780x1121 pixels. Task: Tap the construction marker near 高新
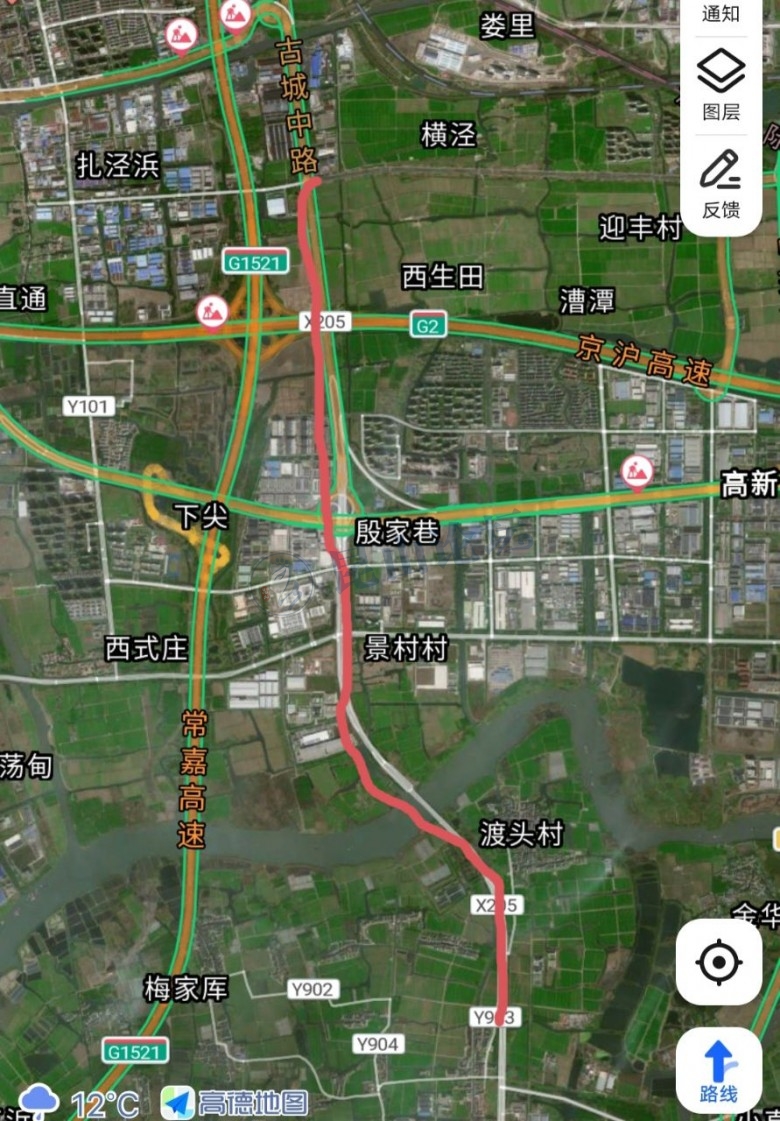(636, 469)
